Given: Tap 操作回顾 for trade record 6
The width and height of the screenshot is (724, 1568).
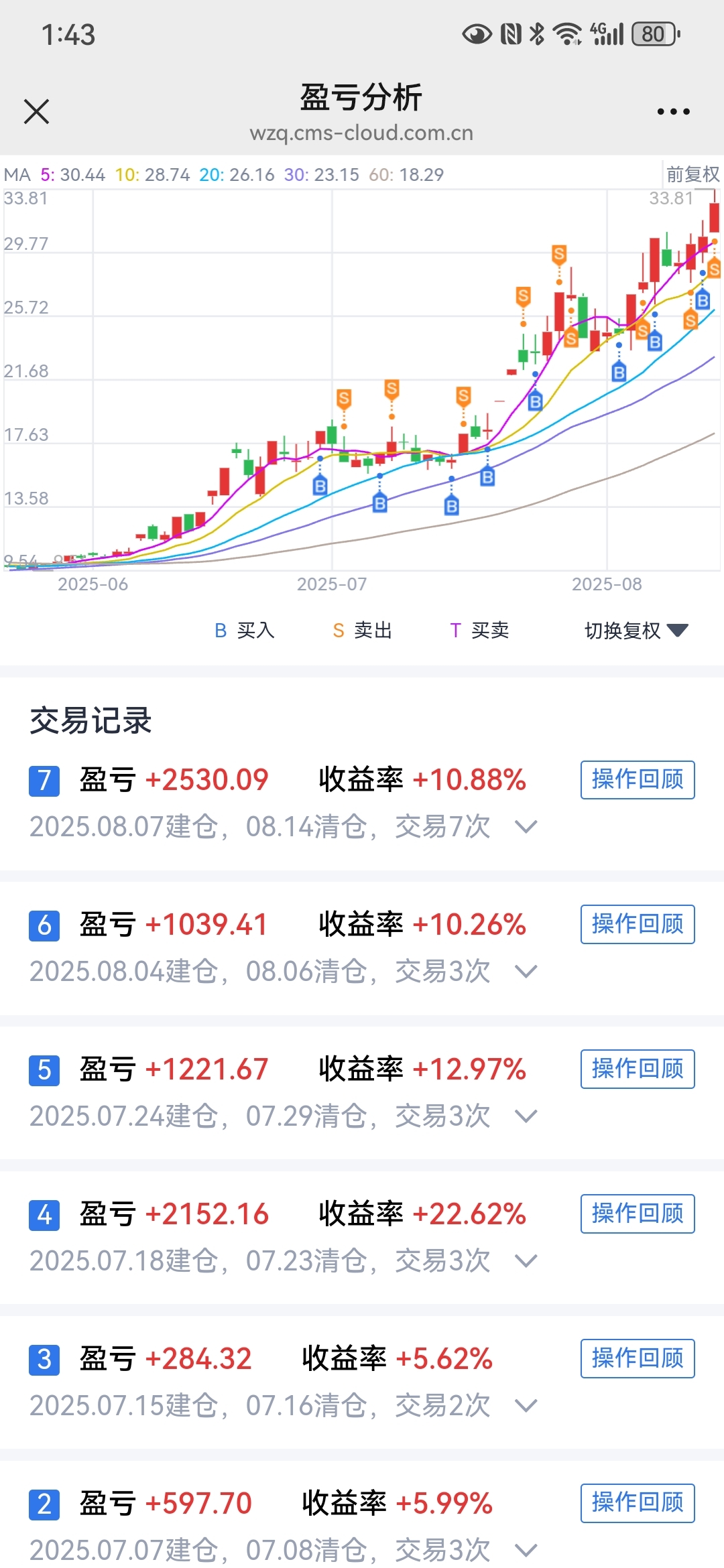Looking at the screenshot, I should point(638,925).
